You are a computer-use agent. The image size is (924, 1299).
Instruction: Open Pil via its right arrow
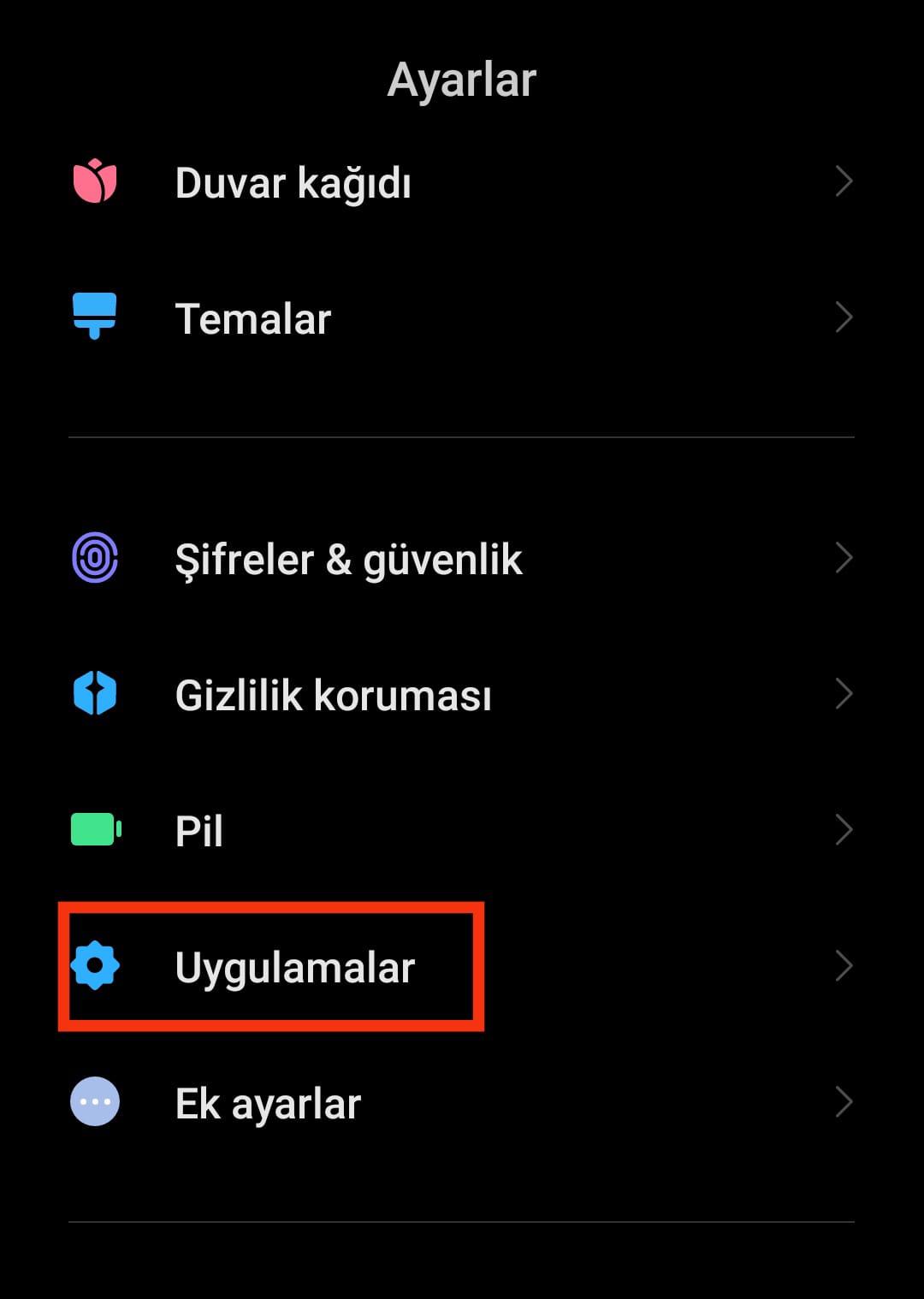845,828
